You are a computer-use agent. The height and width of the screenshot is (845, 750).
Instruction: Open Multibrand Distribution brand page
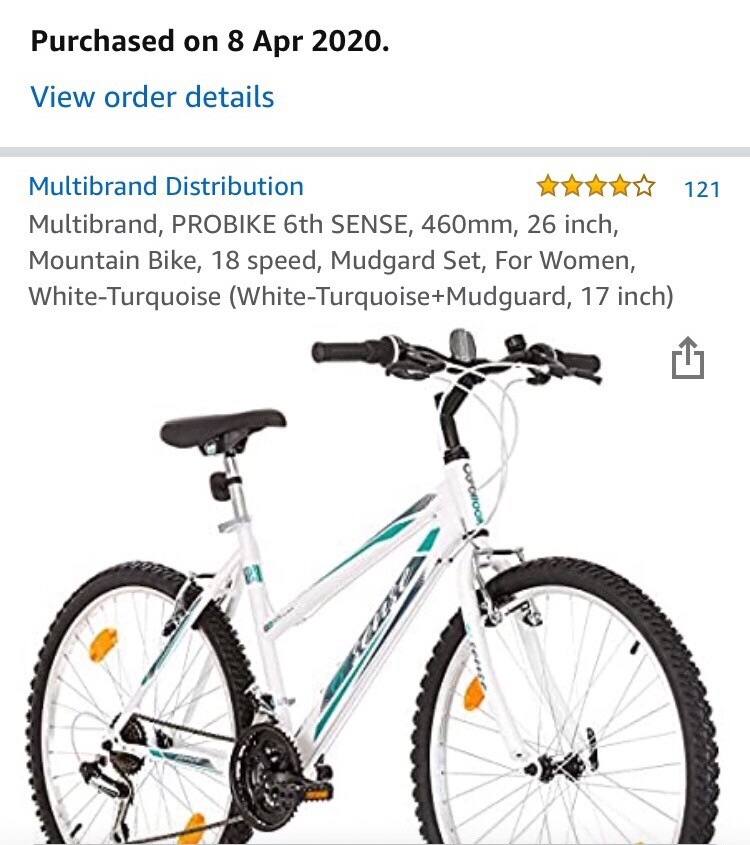pyautogui.click(x=166, y=187)
